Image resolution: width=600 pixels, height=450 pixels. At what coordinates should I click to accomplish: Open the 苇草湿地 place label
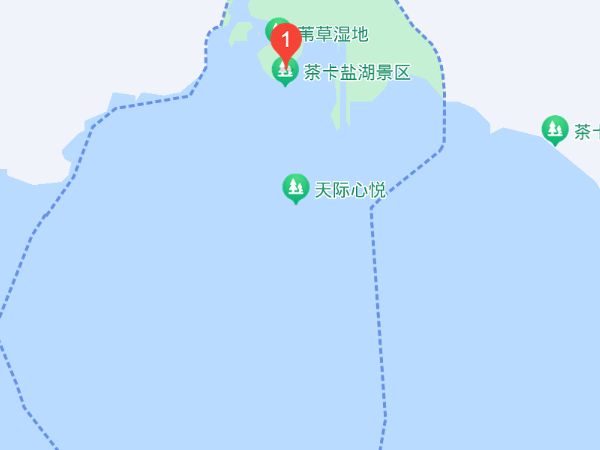click(x=334, y=34)
